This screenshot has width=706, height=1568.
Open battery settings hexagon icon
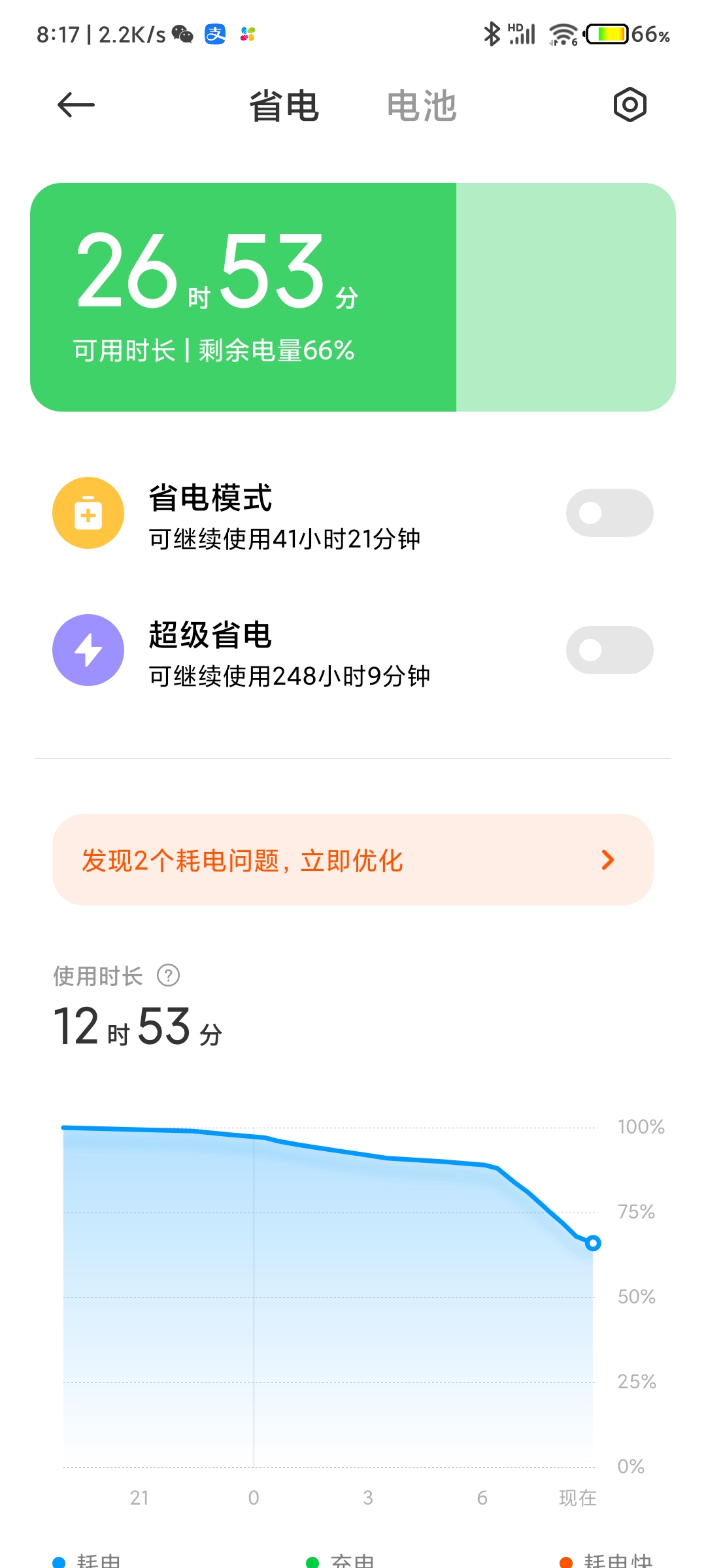[x=630, y=105]
